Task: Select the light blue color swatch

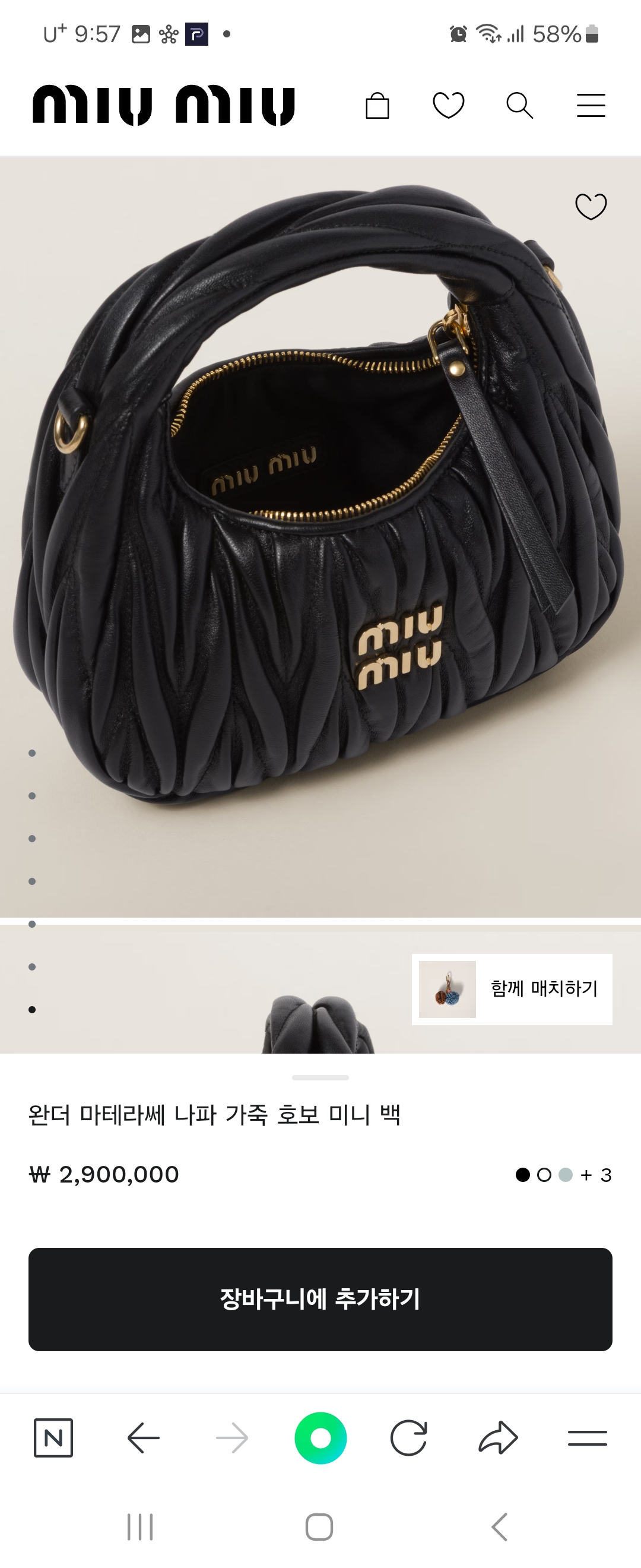Action: click(566, 1175)
